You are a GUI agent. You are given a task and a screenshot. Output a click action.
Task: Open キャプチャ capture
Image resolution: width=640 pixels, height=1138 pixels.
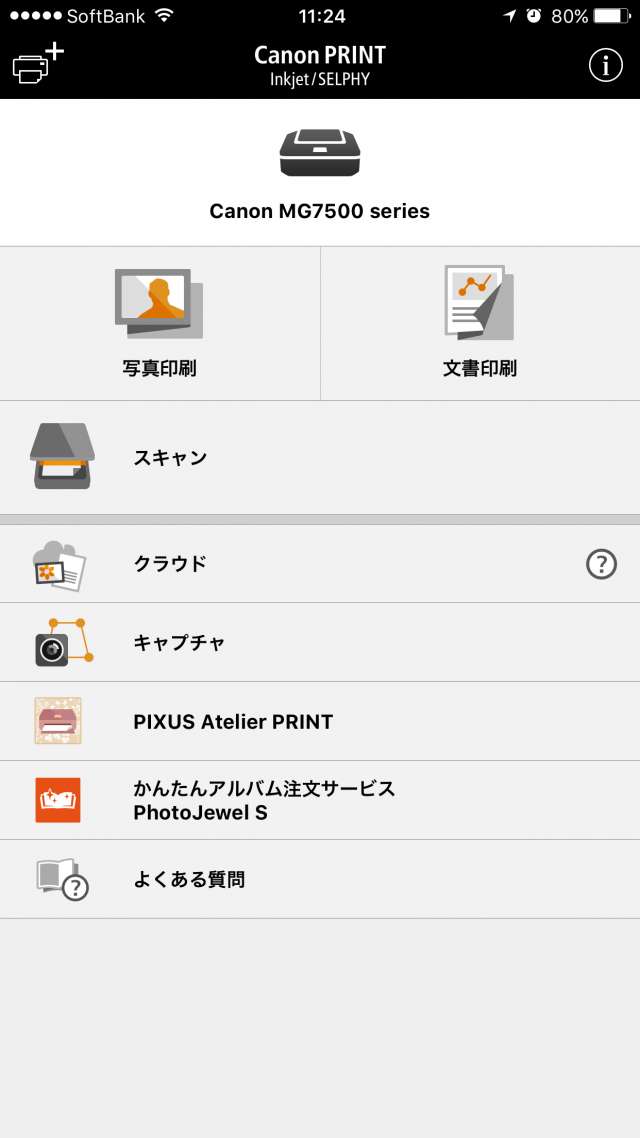320,642
